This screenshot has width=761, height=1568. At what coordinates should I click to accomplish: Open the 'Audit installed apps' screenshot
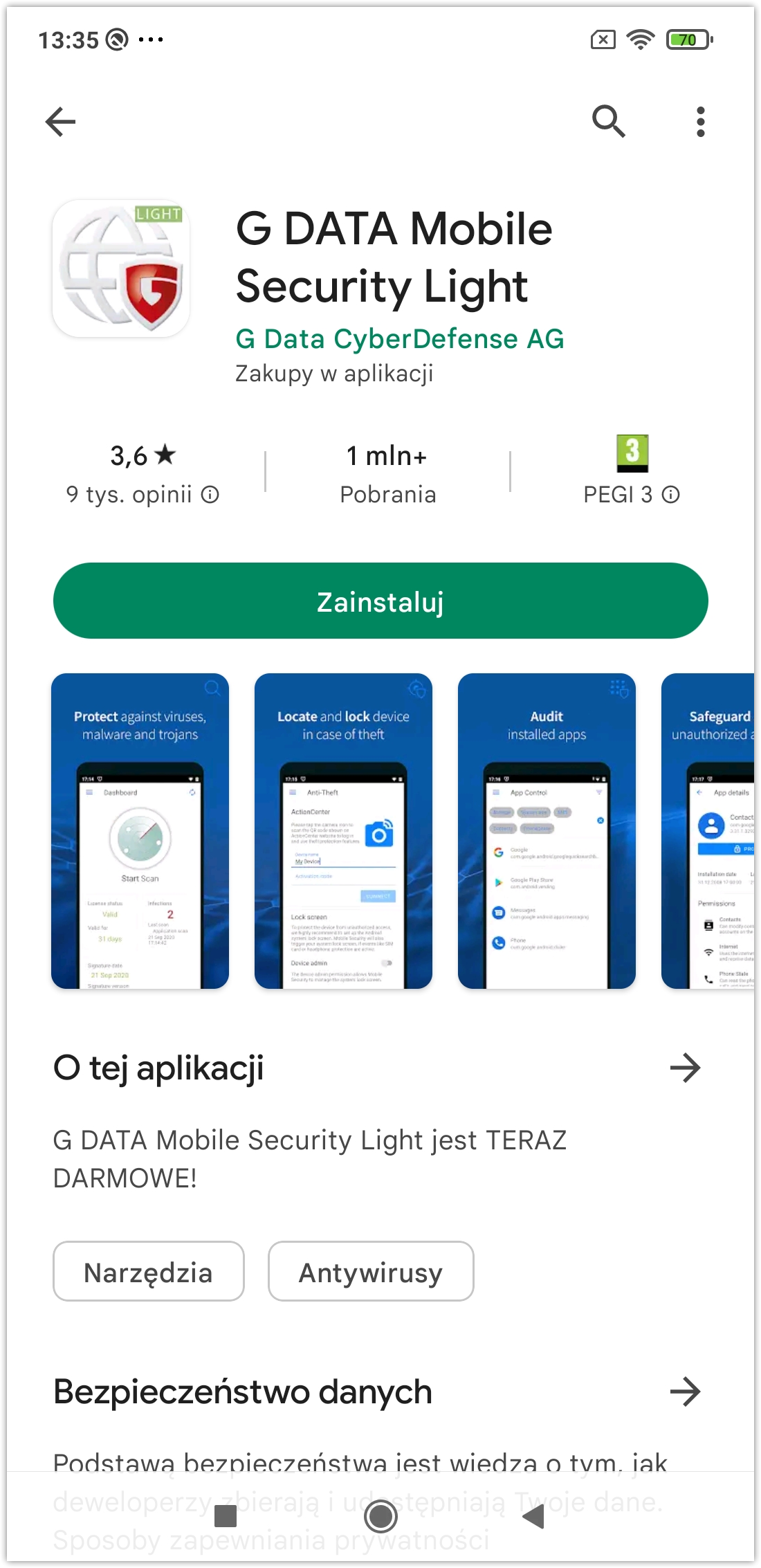547,830
